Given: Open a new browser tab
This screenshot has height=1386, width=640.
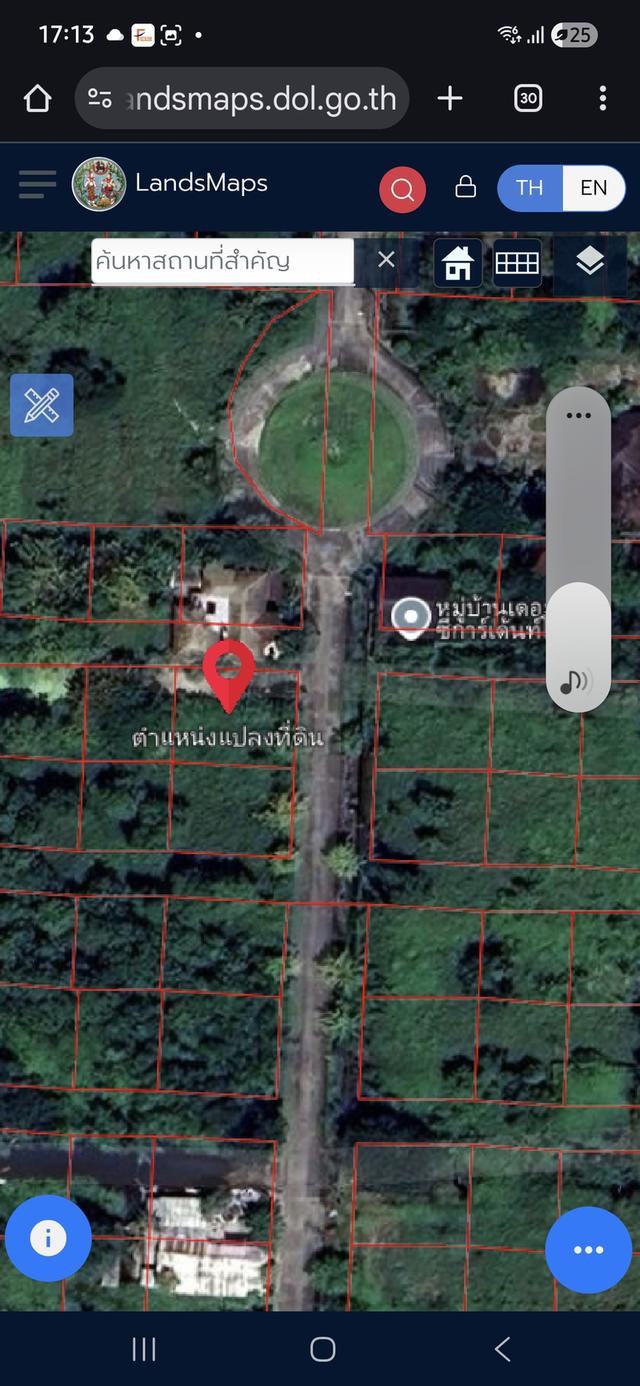Looking at the screenshot, I should coord(450,98).
